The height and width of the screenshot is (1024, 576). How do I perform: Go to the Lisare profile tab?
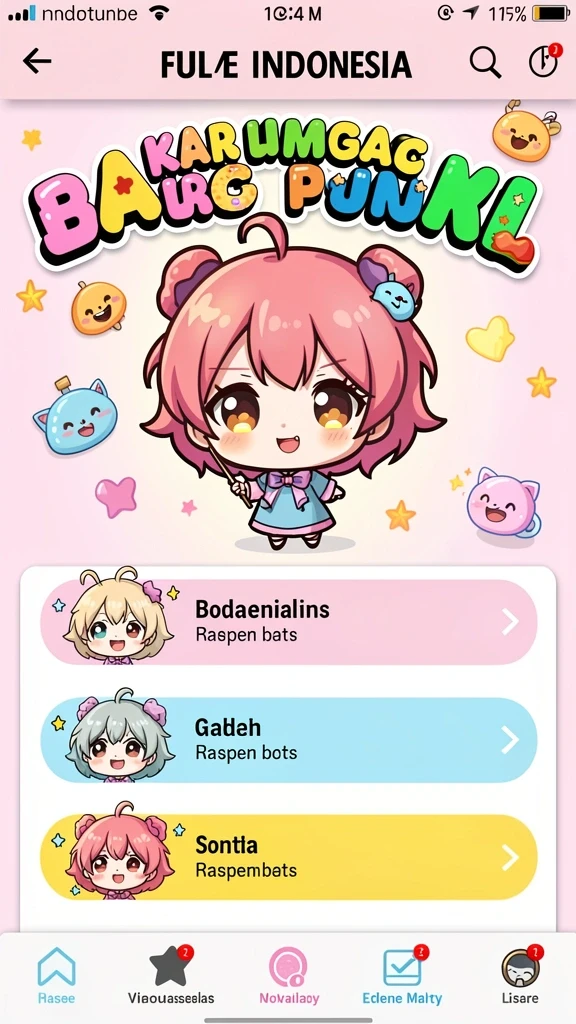click(x=520, y=975)
